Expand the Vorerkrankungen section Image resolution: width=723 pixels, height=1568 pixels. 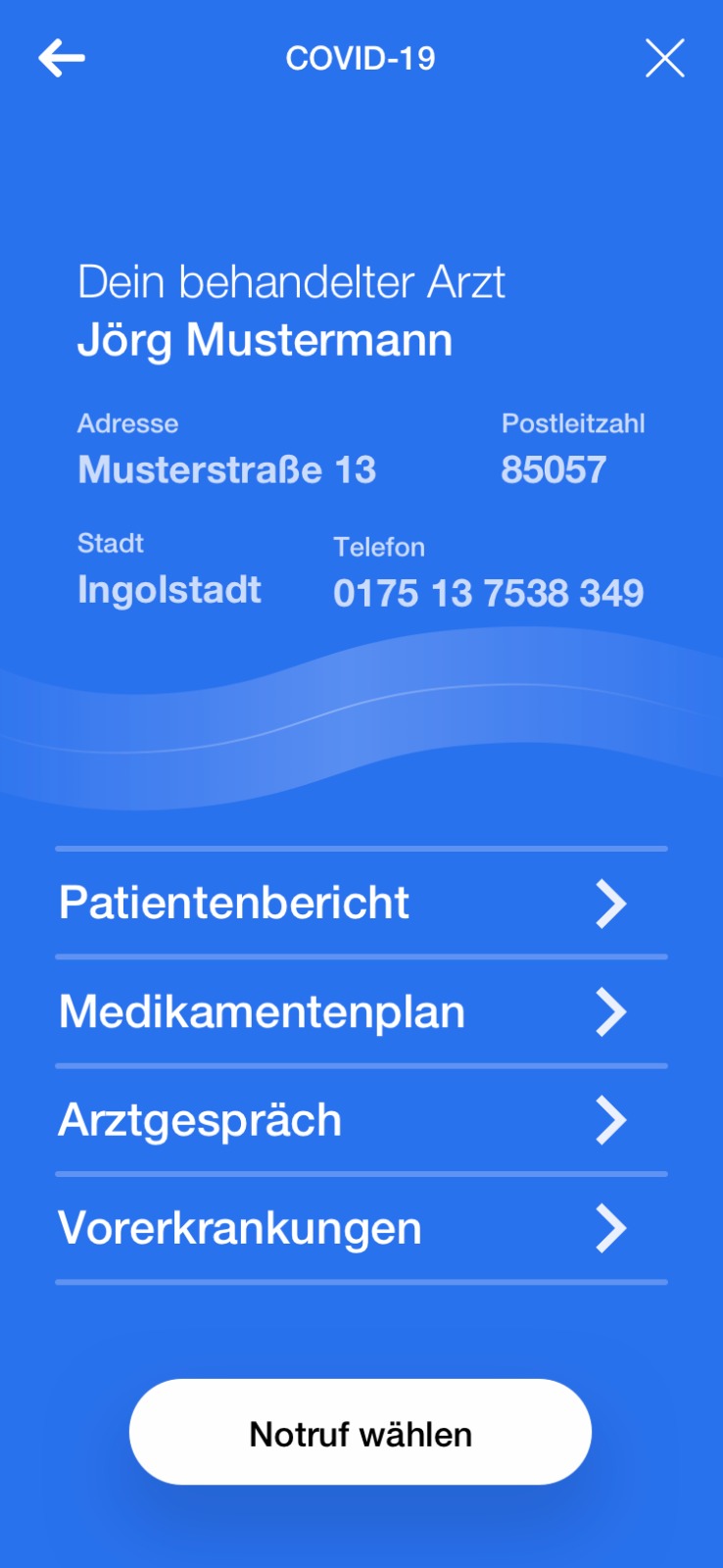[239, 1228]
